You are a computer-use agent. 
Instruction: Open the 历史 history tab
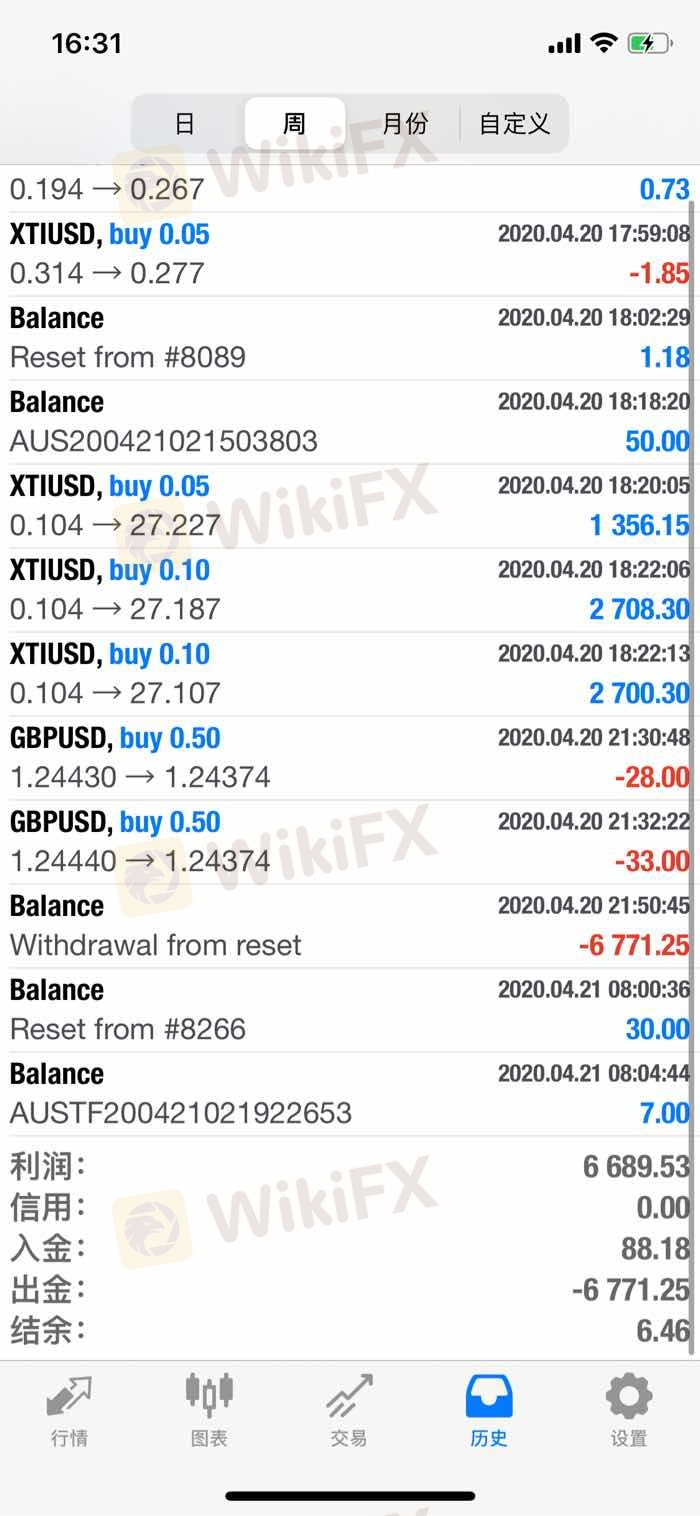coord(489,1410)
